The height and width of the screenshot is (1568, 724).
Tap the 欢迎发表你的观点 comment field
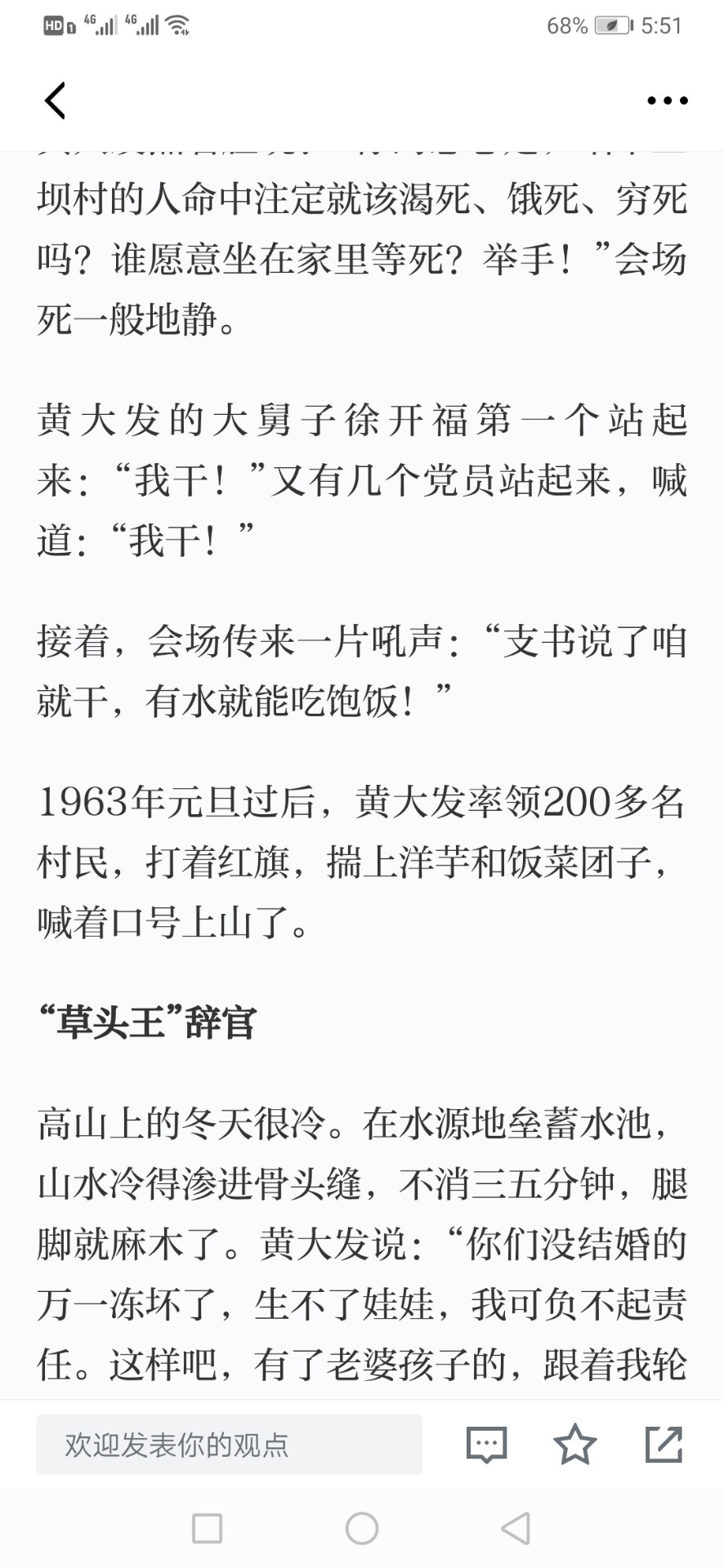229,1445
